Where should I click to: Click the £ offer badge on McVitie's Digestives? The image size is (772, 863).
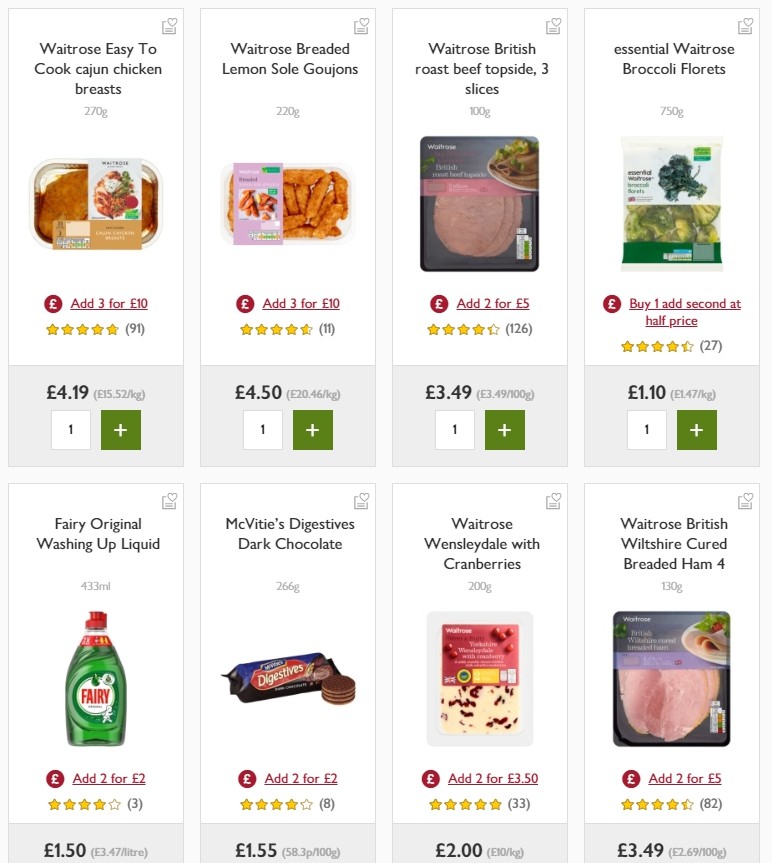click(x=245, y=778)
